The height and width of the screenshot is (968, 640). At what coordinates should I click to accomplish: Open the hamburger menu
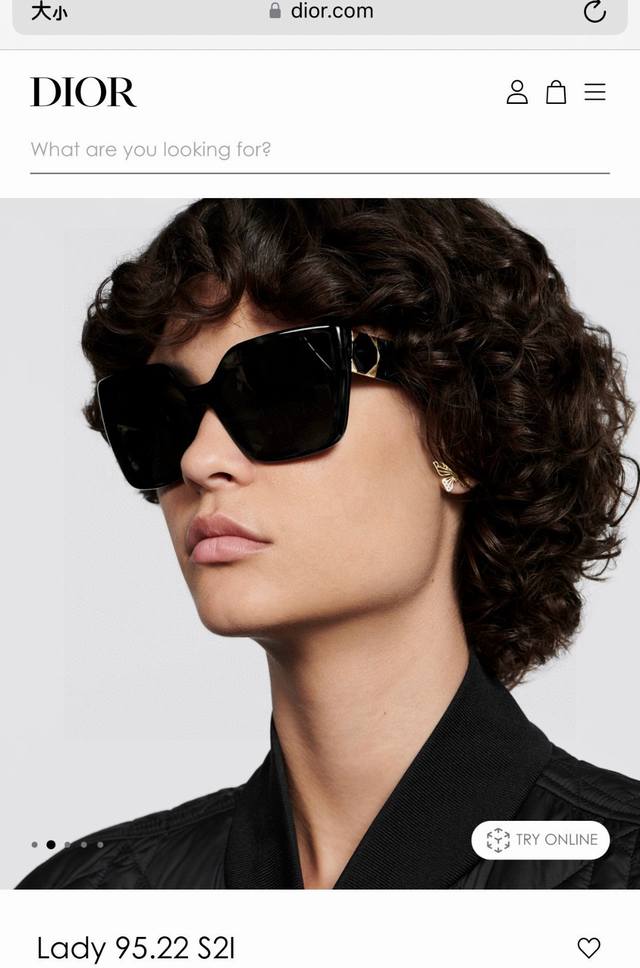click(595, 92)
